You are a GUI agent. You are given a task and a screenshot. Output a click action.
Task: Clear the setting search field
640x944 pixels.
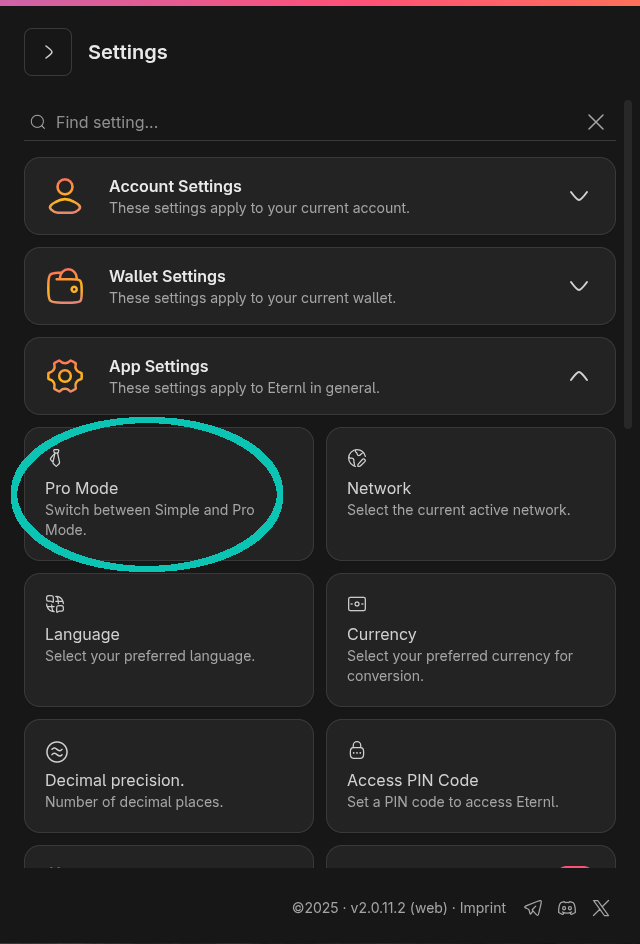596,122
